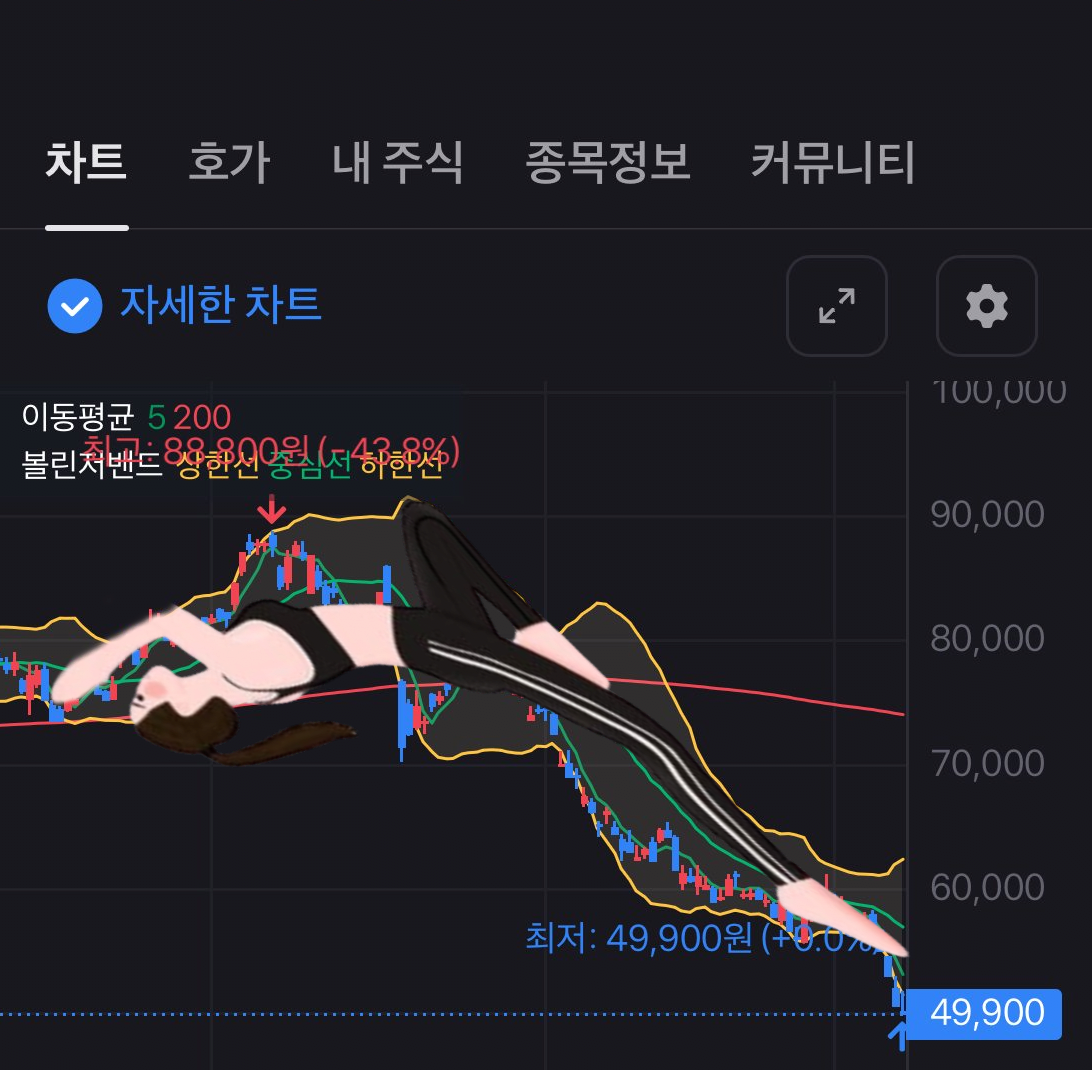The height and width of the screenshot is (1070, 1092).
Task: Open the 내 주식 tab
Action: (398, 162)
